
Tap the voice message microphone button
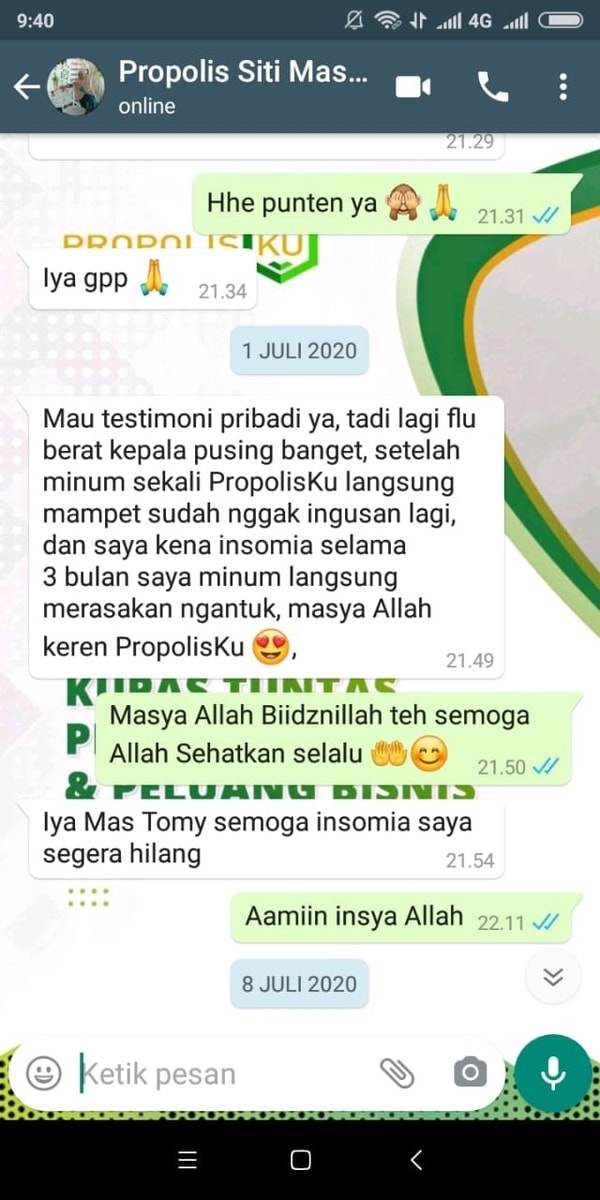pos(553,1073)
